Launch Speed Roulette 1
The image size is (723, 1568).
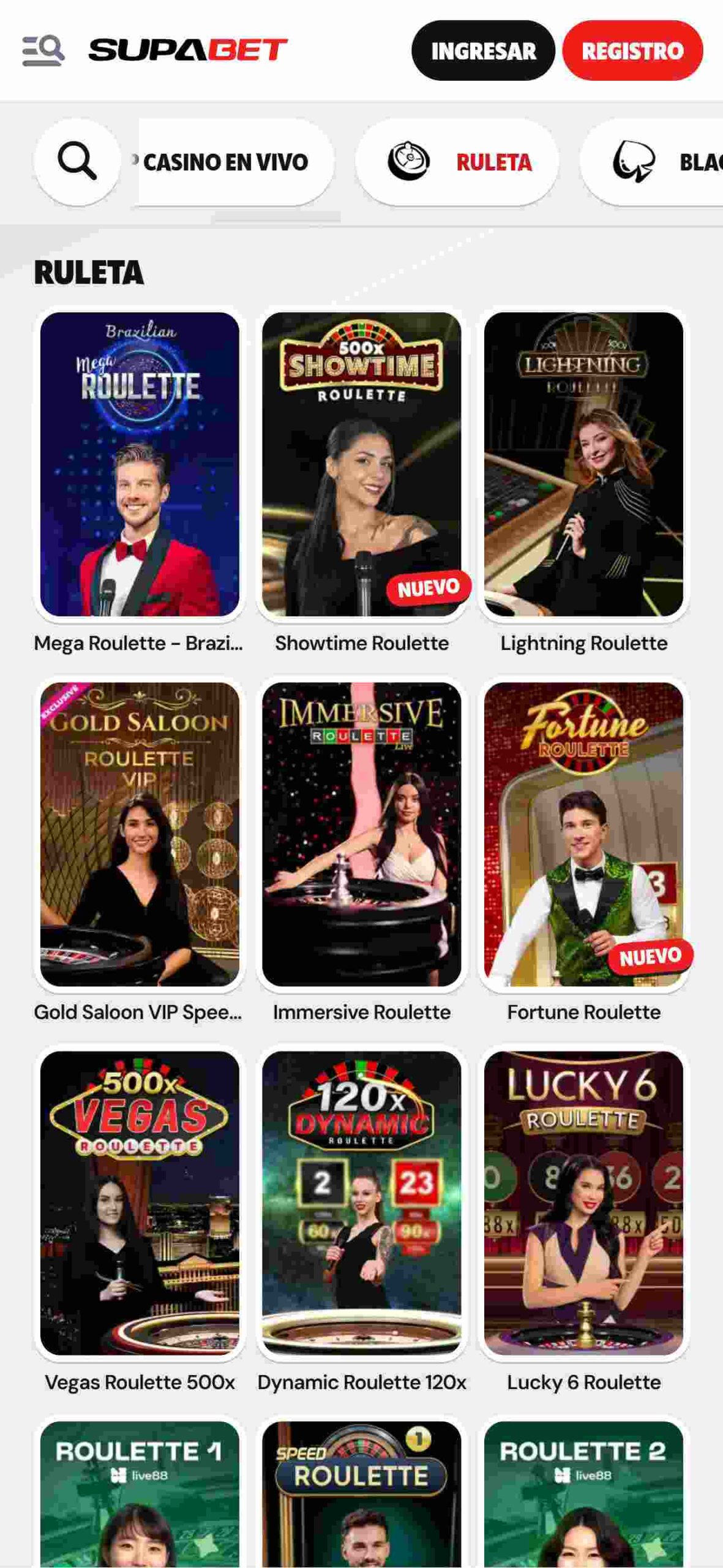[x=361, y=1494]
